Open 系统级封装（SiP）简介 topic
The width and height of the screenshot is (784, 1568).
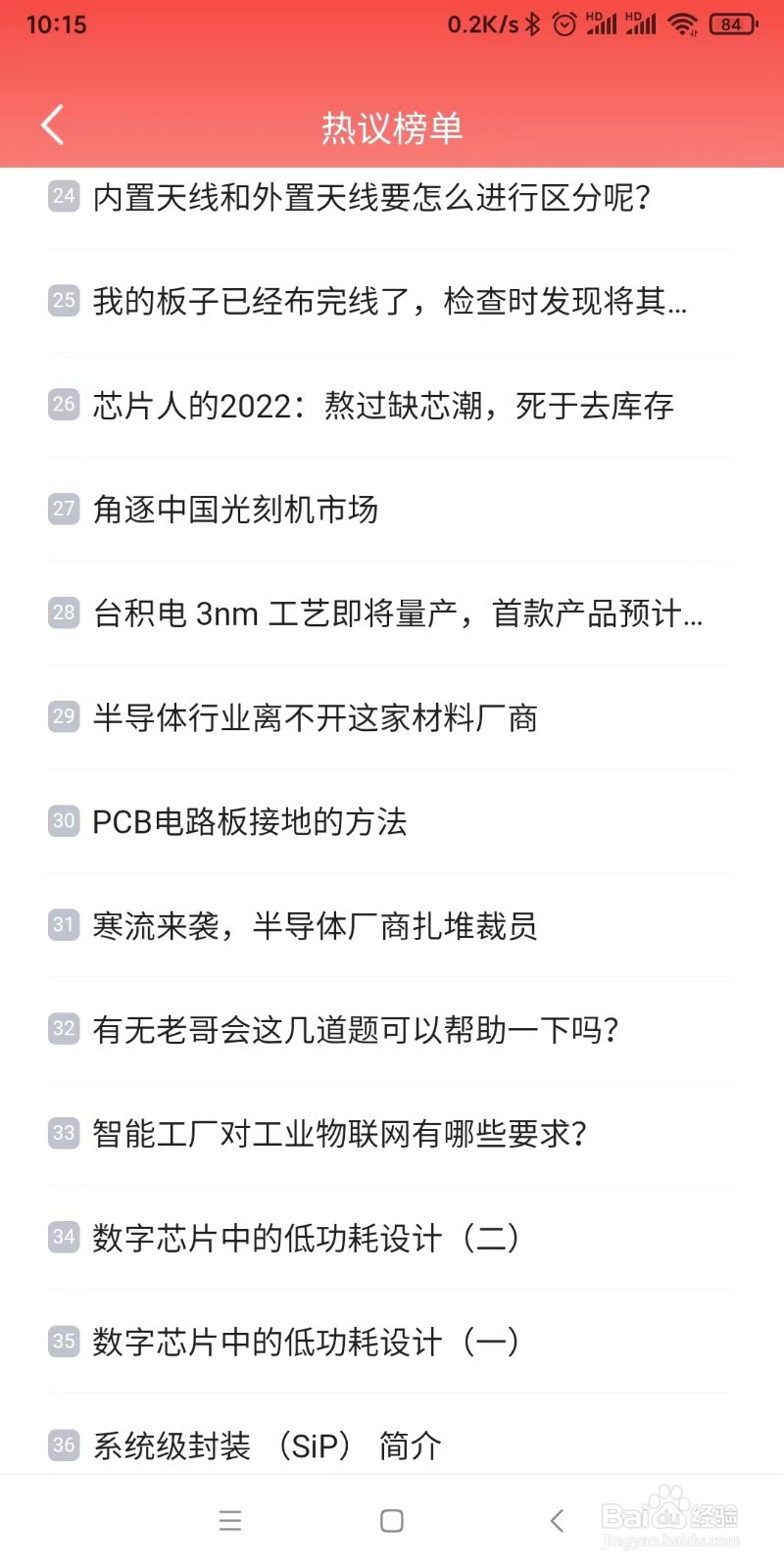click(x=267, y=1445)
